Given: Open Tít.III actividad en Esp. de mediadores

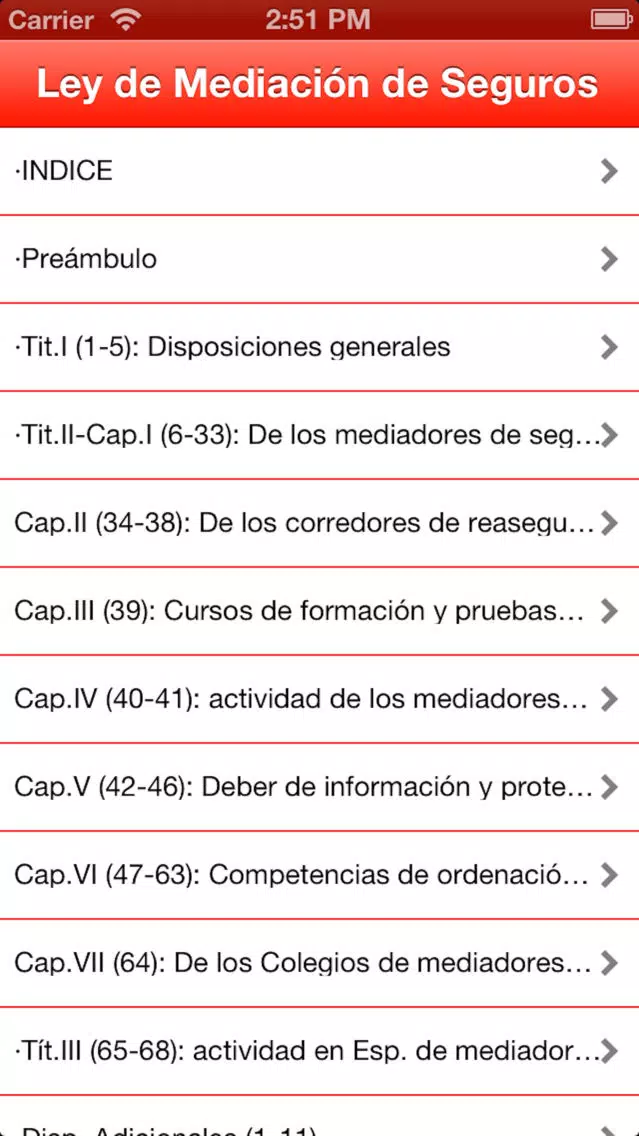Looking at the screenshot, I should [320, 1052].
